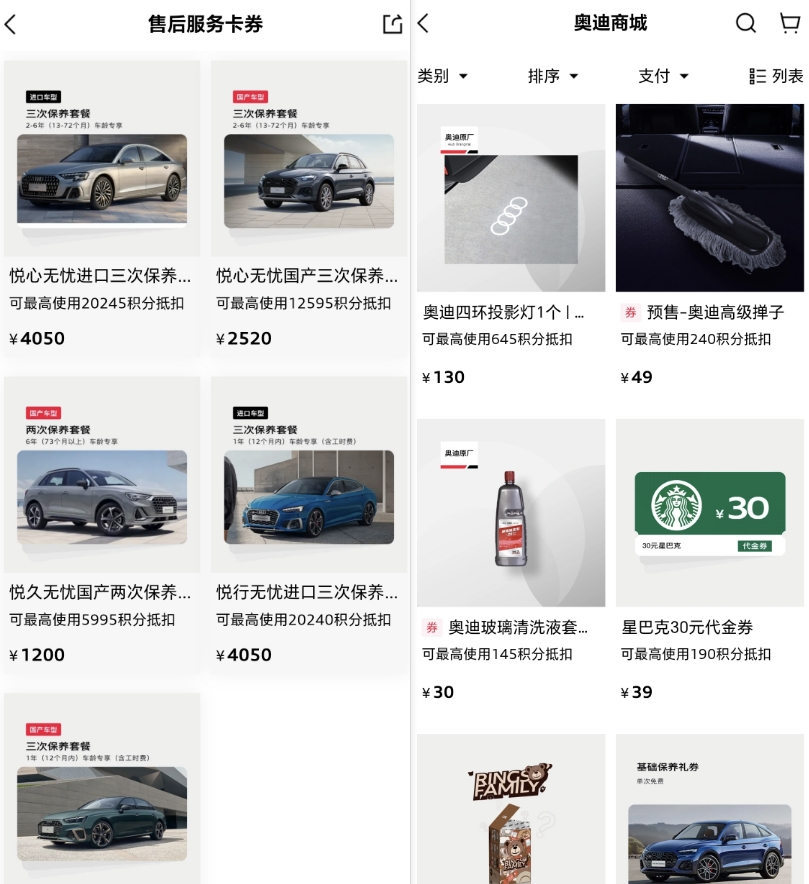Expand the 支付 filter dropdown
This screenshot has width=809, height=884.
(x=664, y=76)
